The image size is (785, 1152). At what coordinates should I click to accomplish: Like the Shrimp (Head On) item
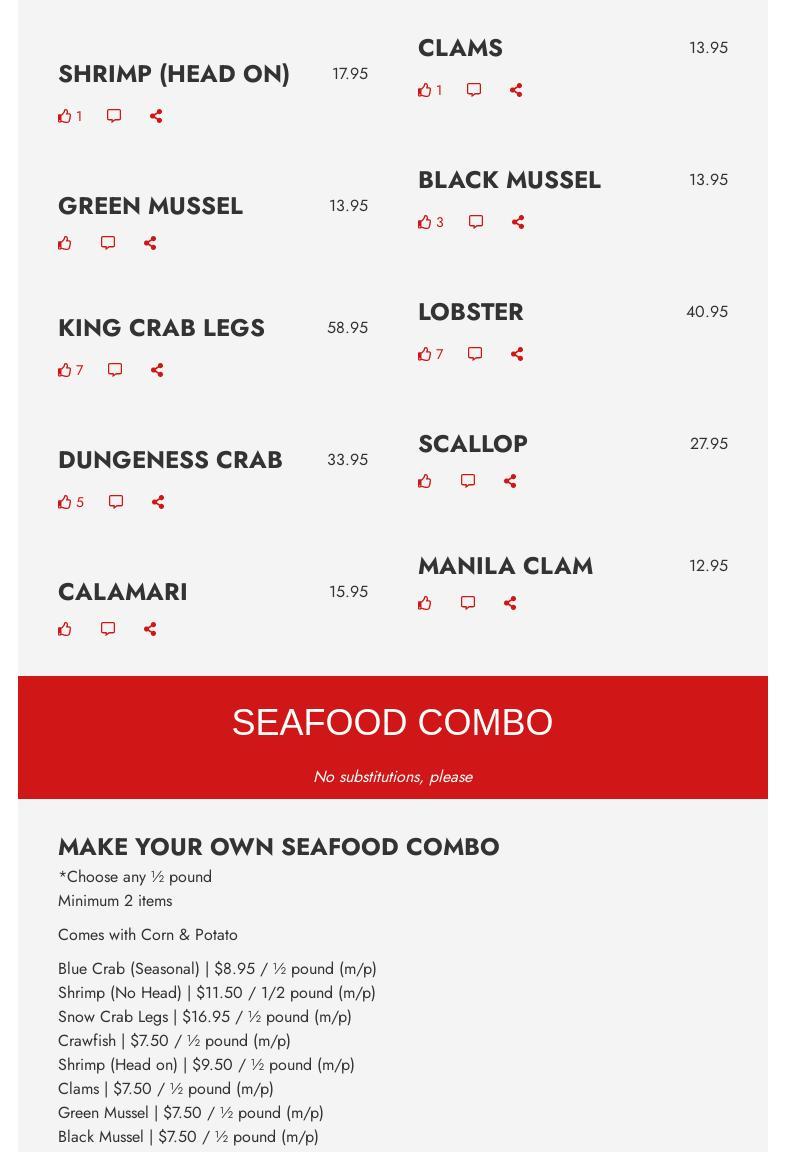(65, 116)
